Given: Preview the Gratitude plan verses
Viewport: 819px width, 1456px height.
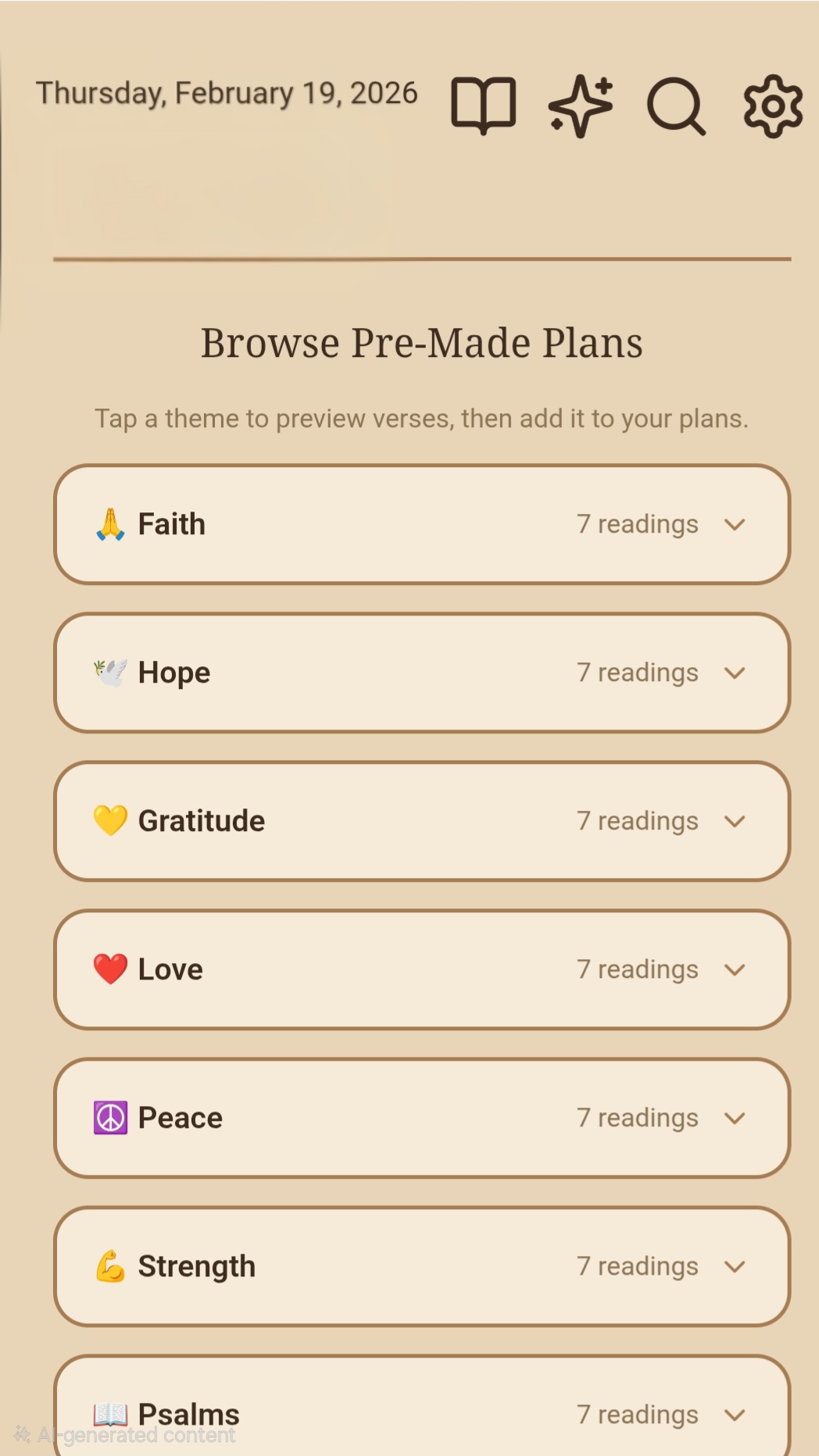Looking at the screenshot, I should (422, 821).
